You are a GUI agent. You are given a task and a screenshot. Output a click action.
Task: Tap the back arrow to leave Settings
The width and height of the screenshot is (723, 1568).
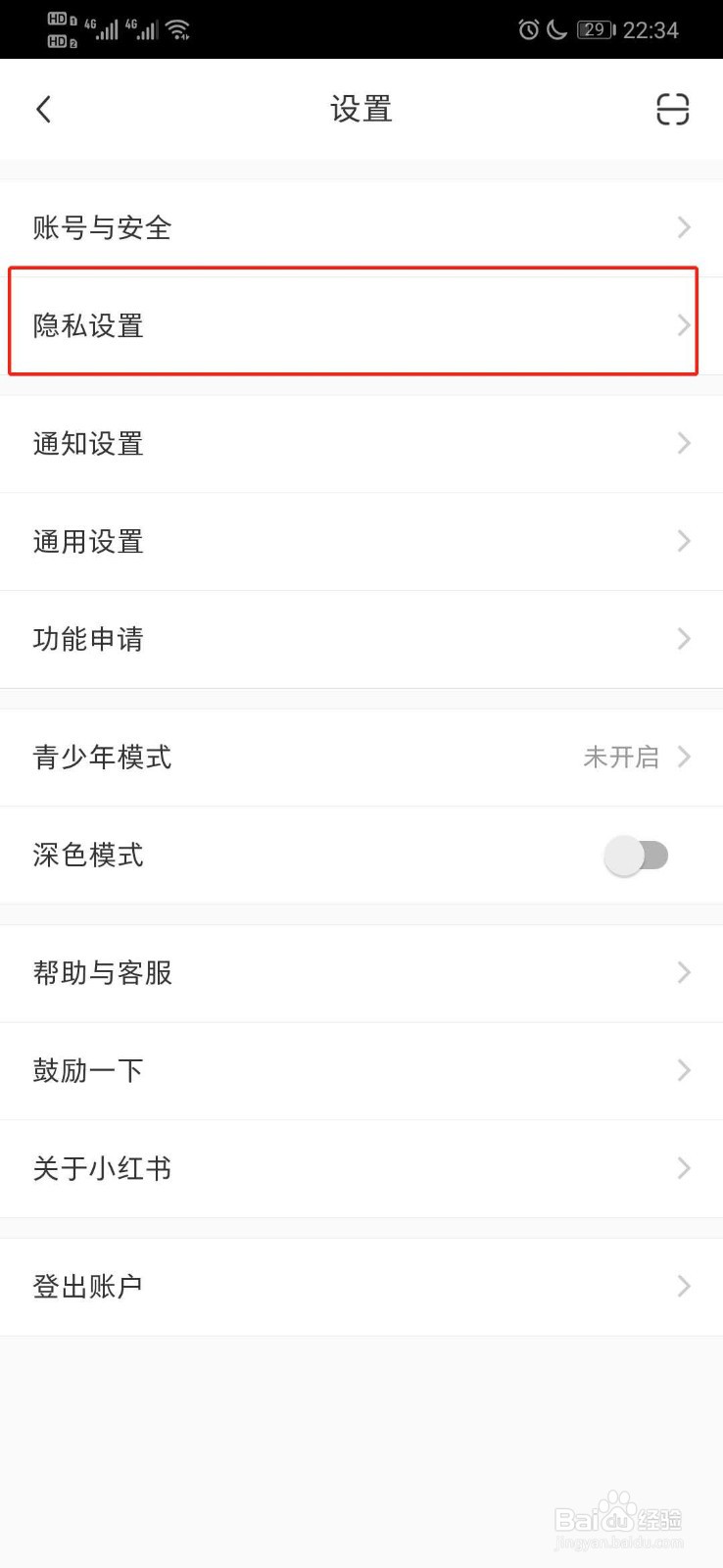43,109
